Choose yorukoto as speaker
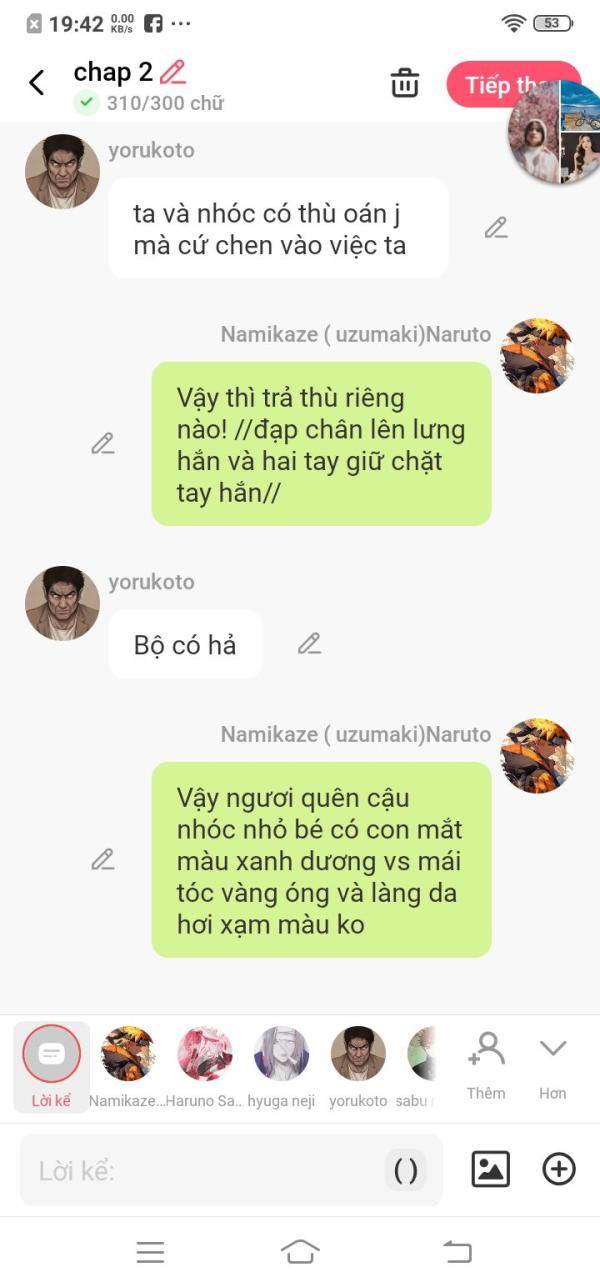Screen dimensions: 600x1287 point(358,1065)
